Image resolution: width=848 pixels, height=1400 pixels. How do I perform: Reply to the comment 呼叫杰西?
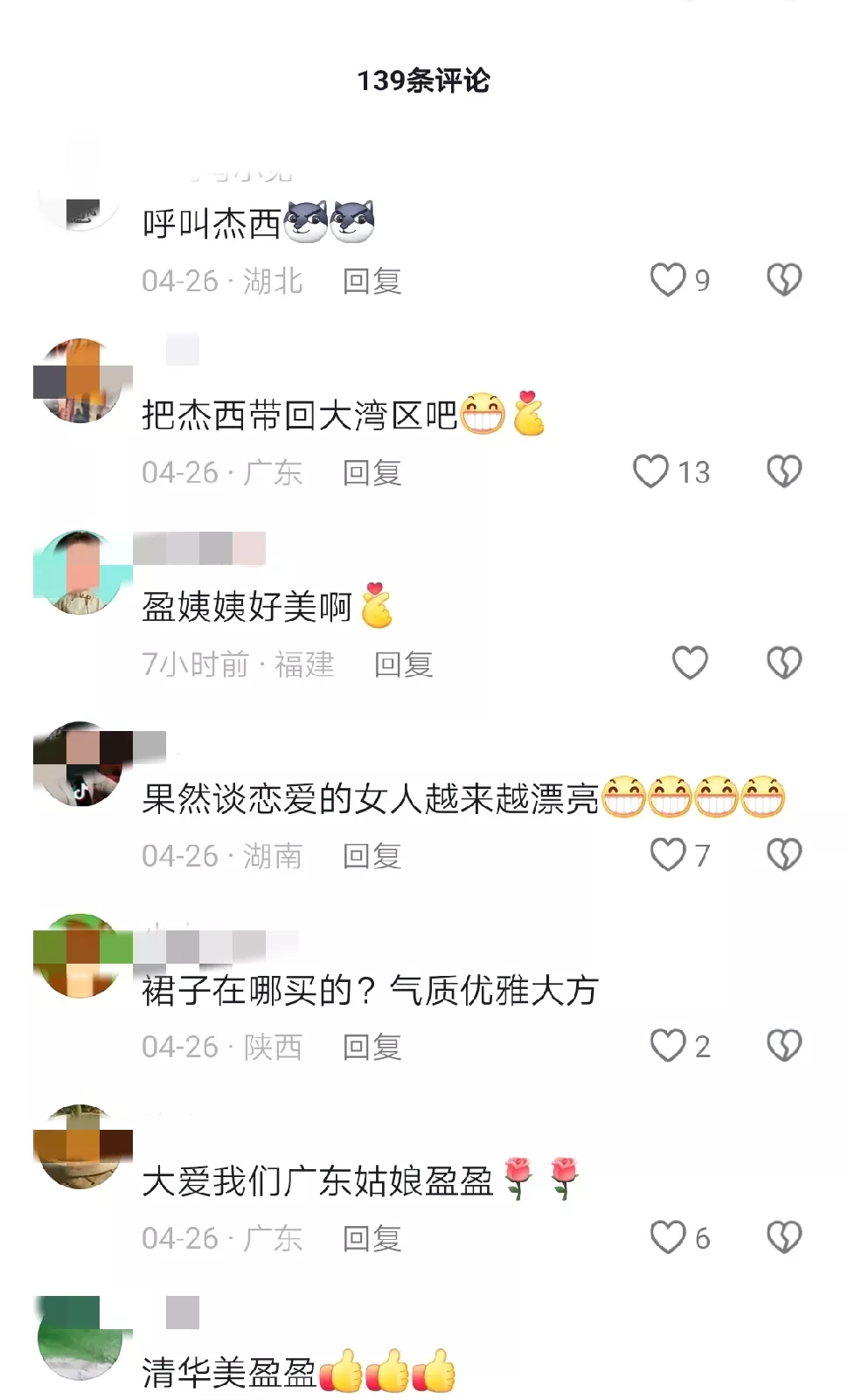click(x=372, y=282)
